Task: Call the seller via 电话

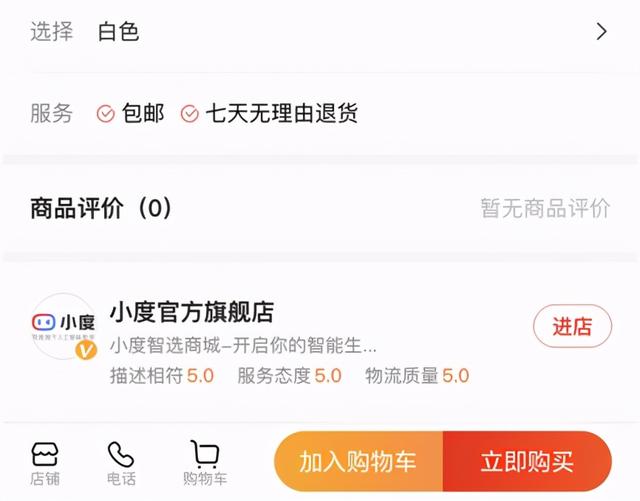Action: [x=120, y=463]
